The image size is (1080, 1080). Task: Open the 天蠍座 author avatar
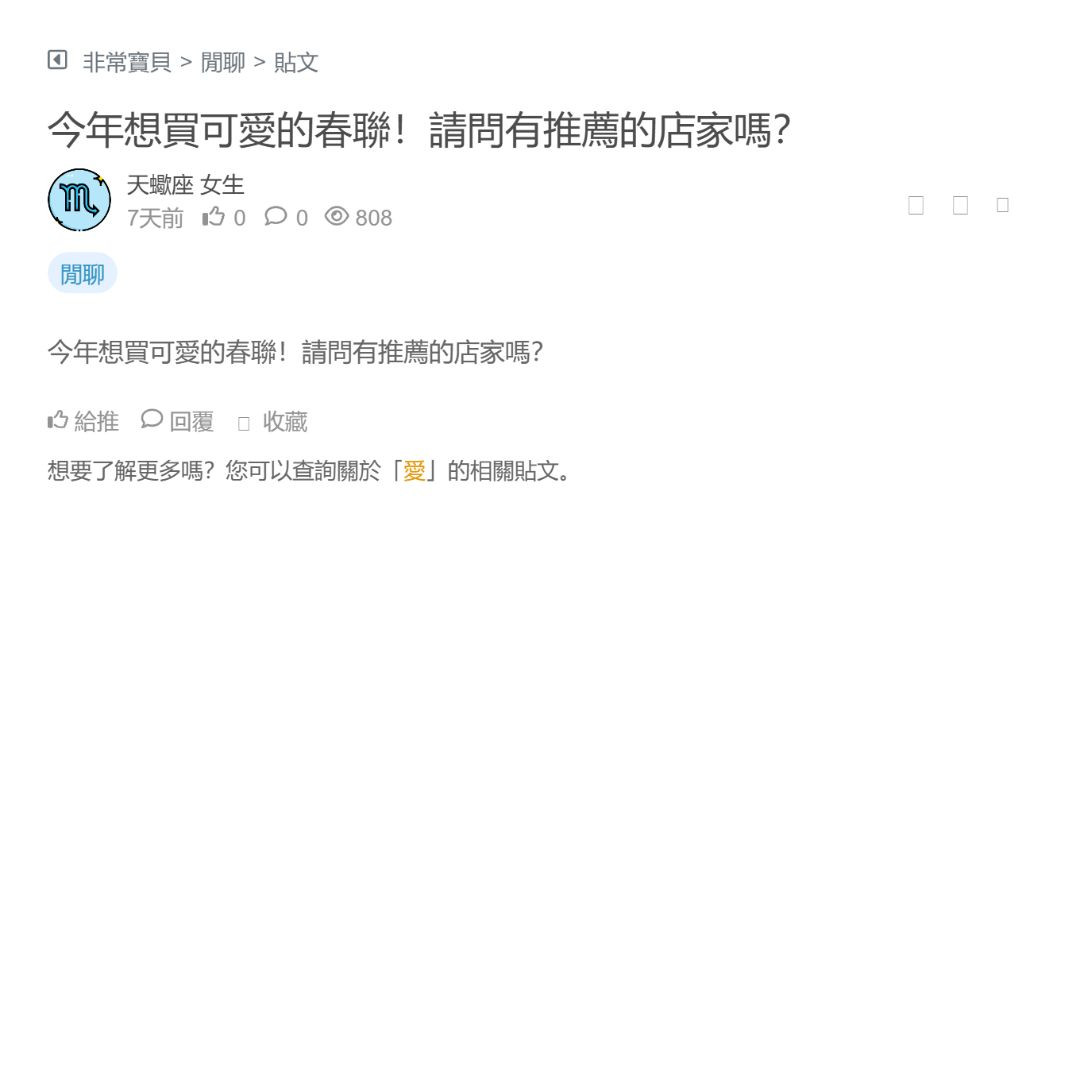[80, 200]
